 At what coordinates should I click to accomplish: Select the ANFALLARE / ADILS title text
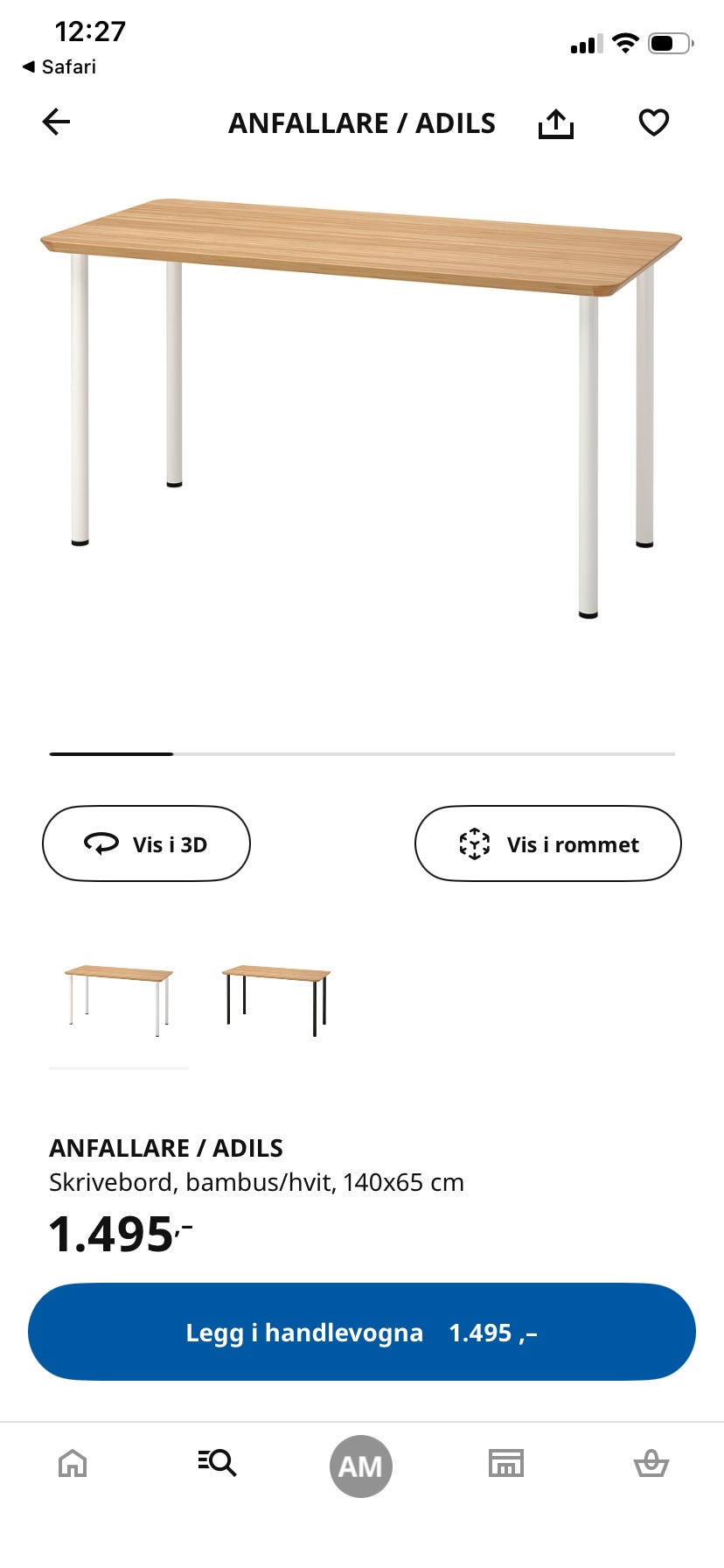pos(166,1147)
